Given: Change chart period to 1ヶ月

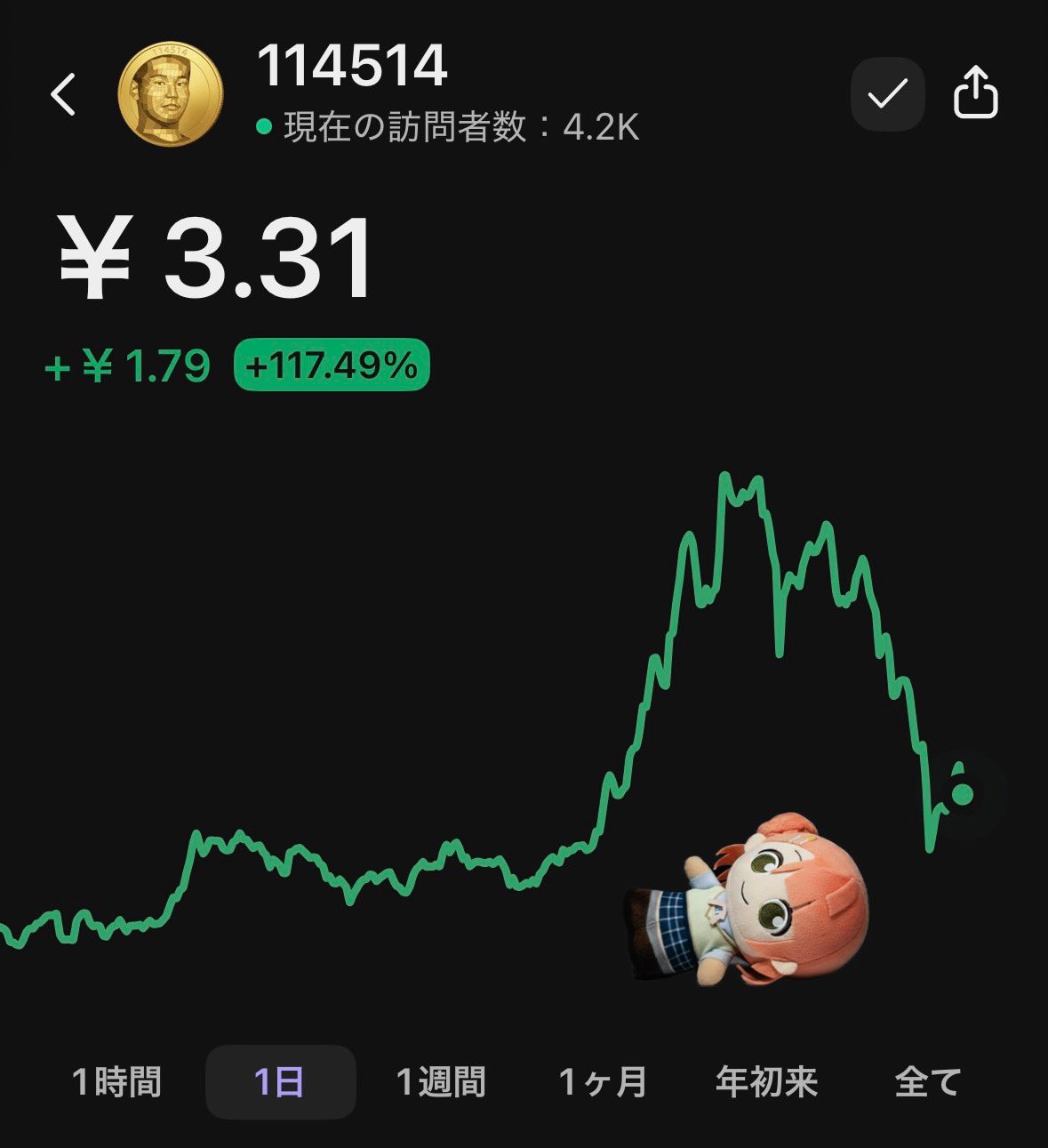Looking at the screenshot, I should (x=603, y=1082).
